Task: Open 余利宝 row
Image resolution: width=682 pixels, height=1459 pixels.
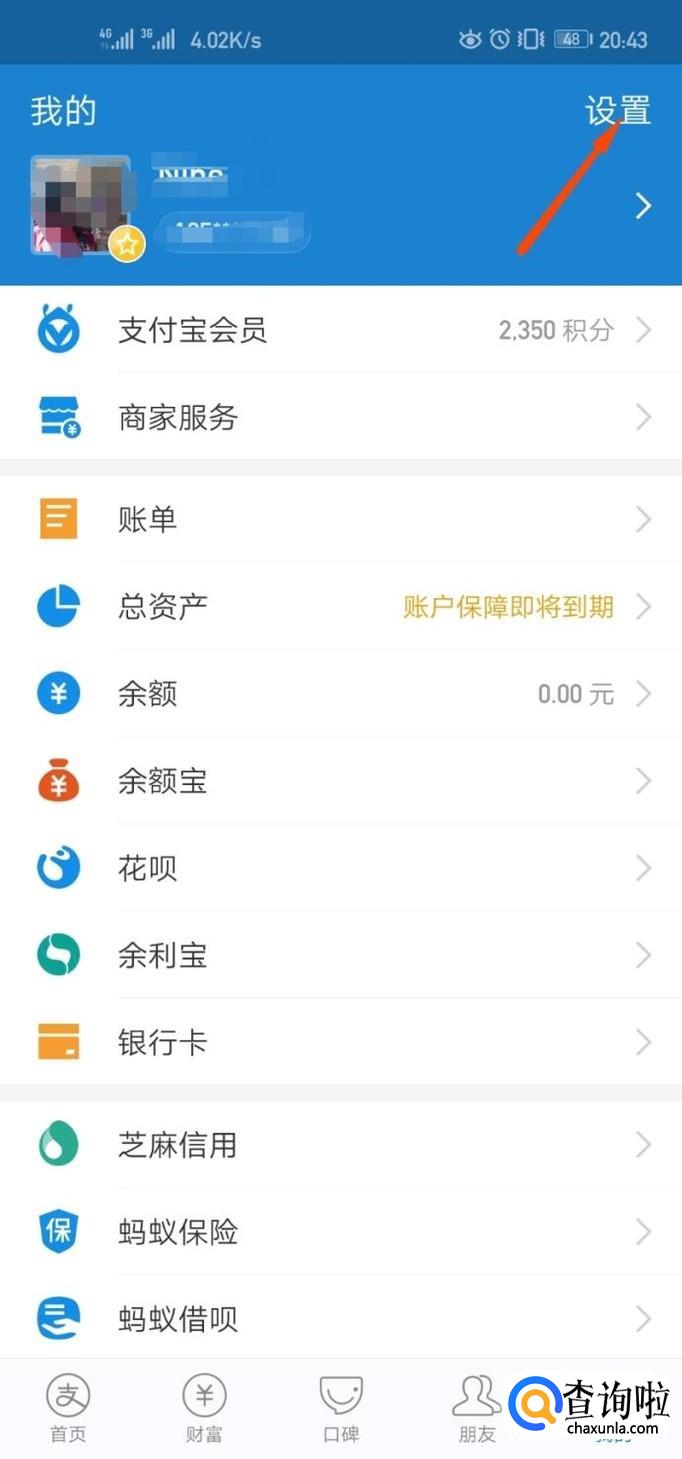Action: tap(340, 955)
